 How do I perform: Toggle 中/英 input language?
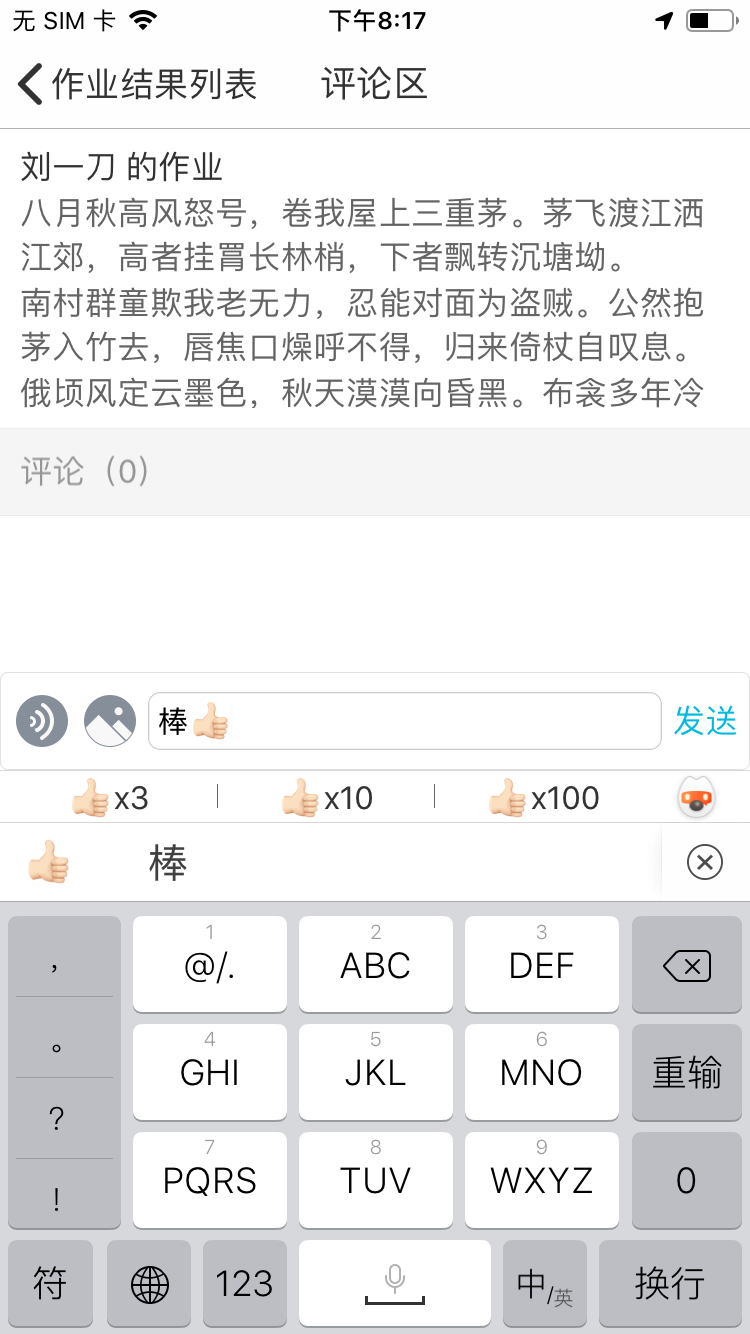pyautogui.click(x=544, y=1283)
